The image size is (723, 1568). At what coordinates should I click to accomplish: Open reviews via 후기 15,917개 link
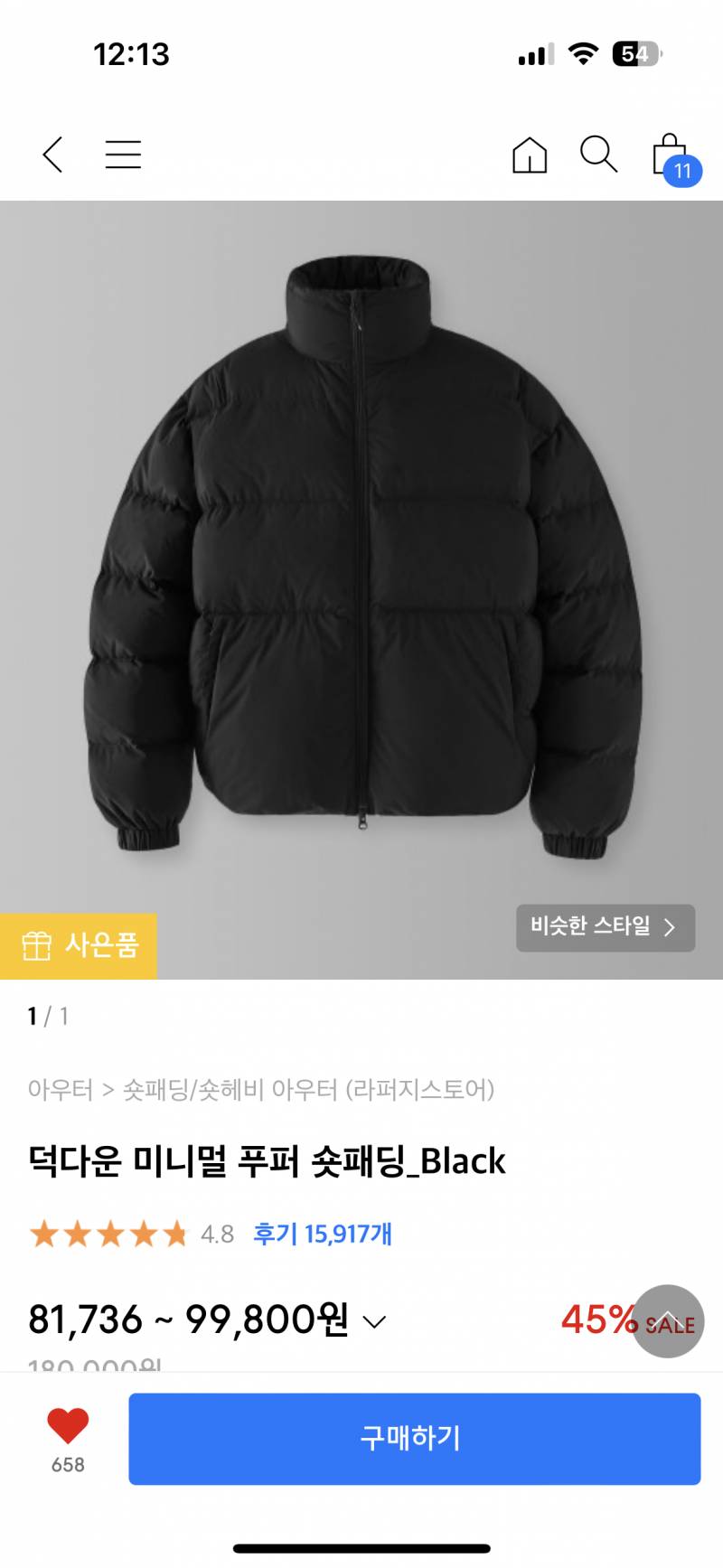[324, 1232]
